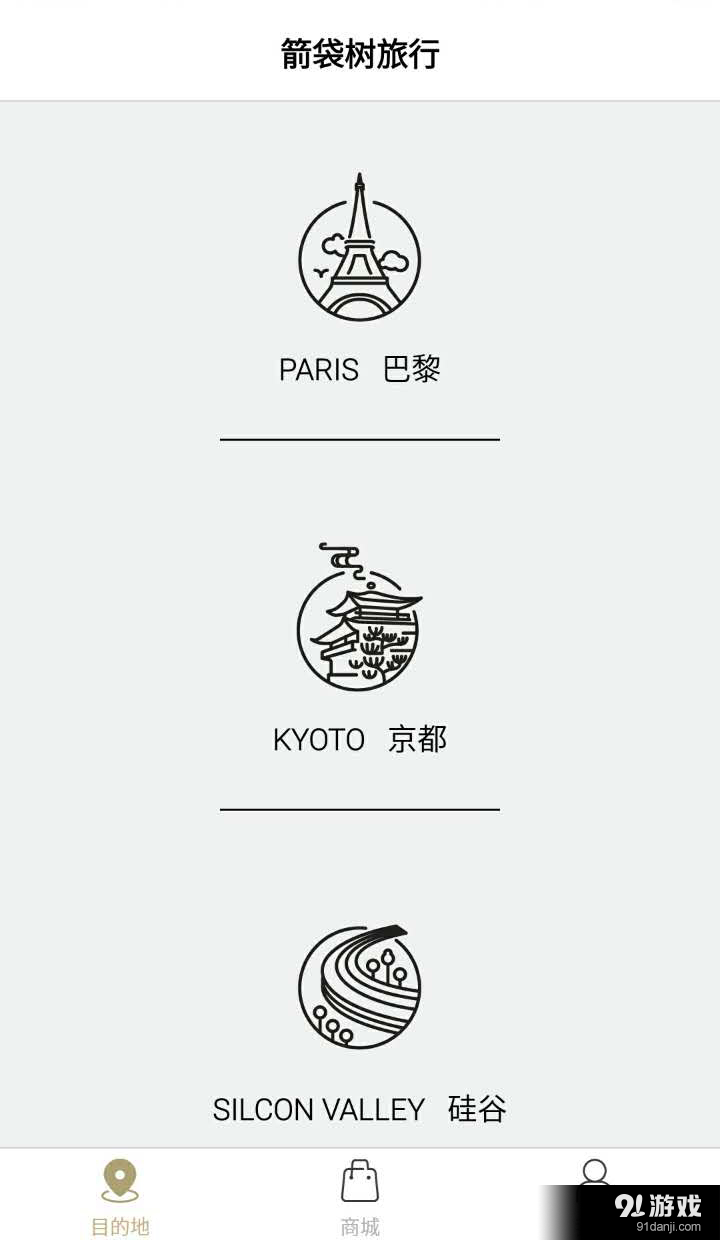Tap the location pin icon for 目的地
The image size is (720, 1240).
click(x=119, y=1178)
